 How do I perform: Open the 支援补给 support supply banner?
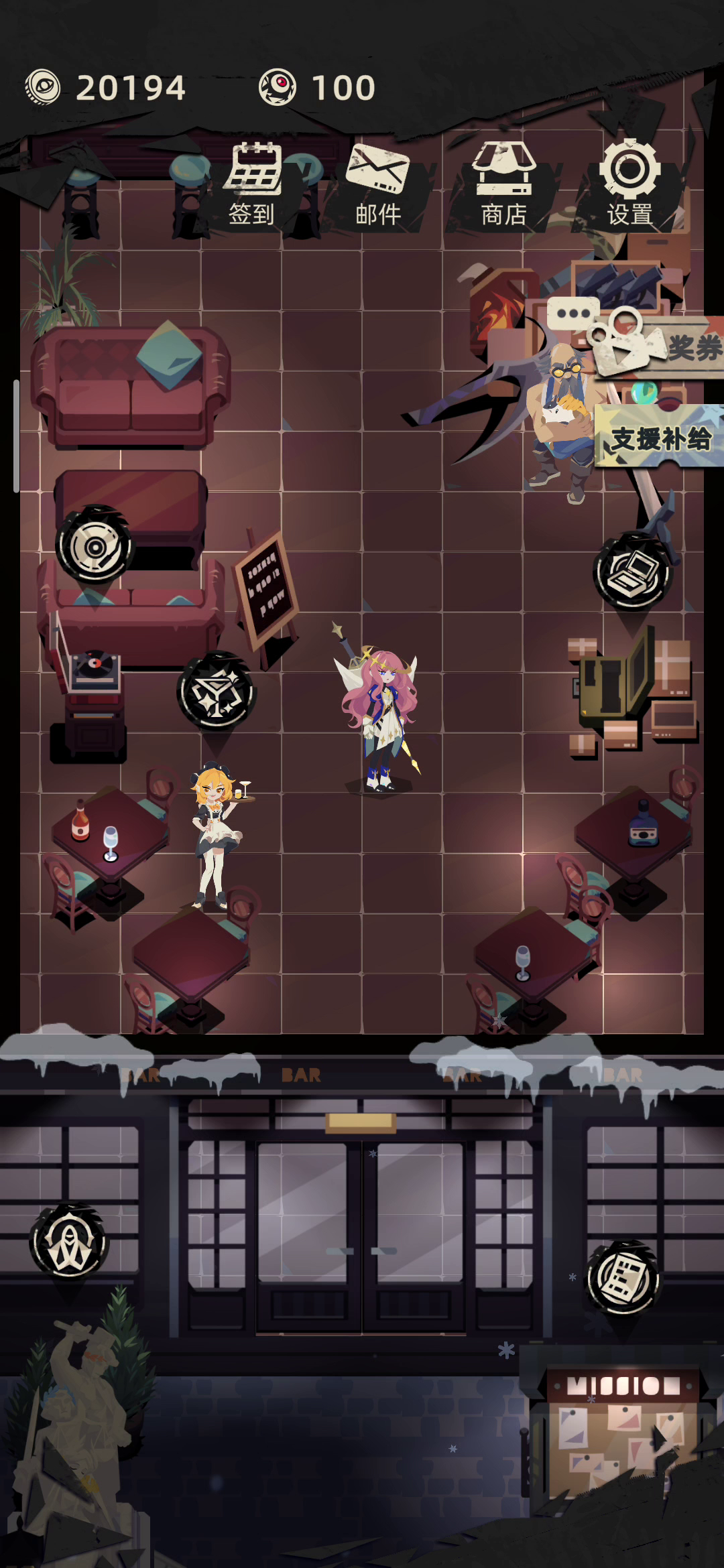tap(660, 437)
